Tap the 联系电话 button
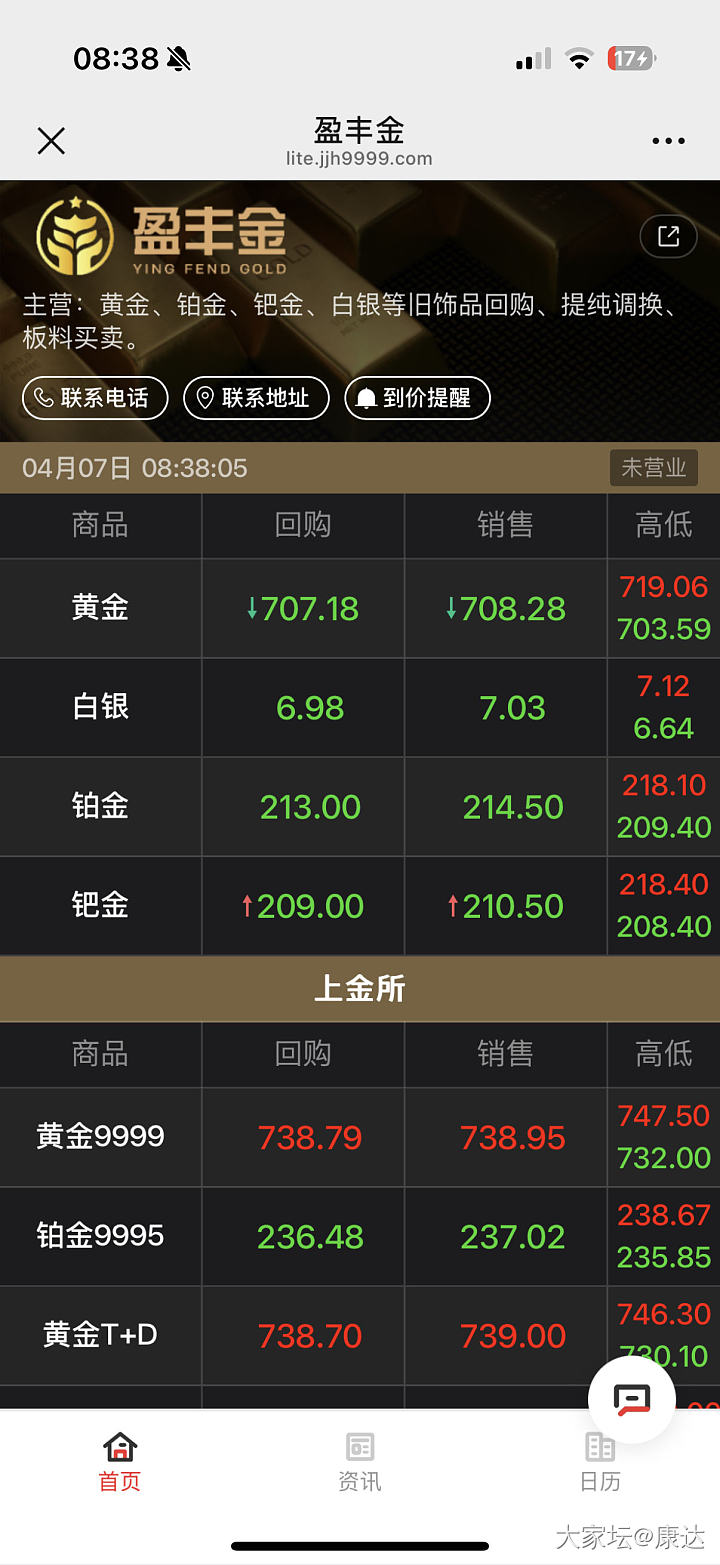 (92, 398)
